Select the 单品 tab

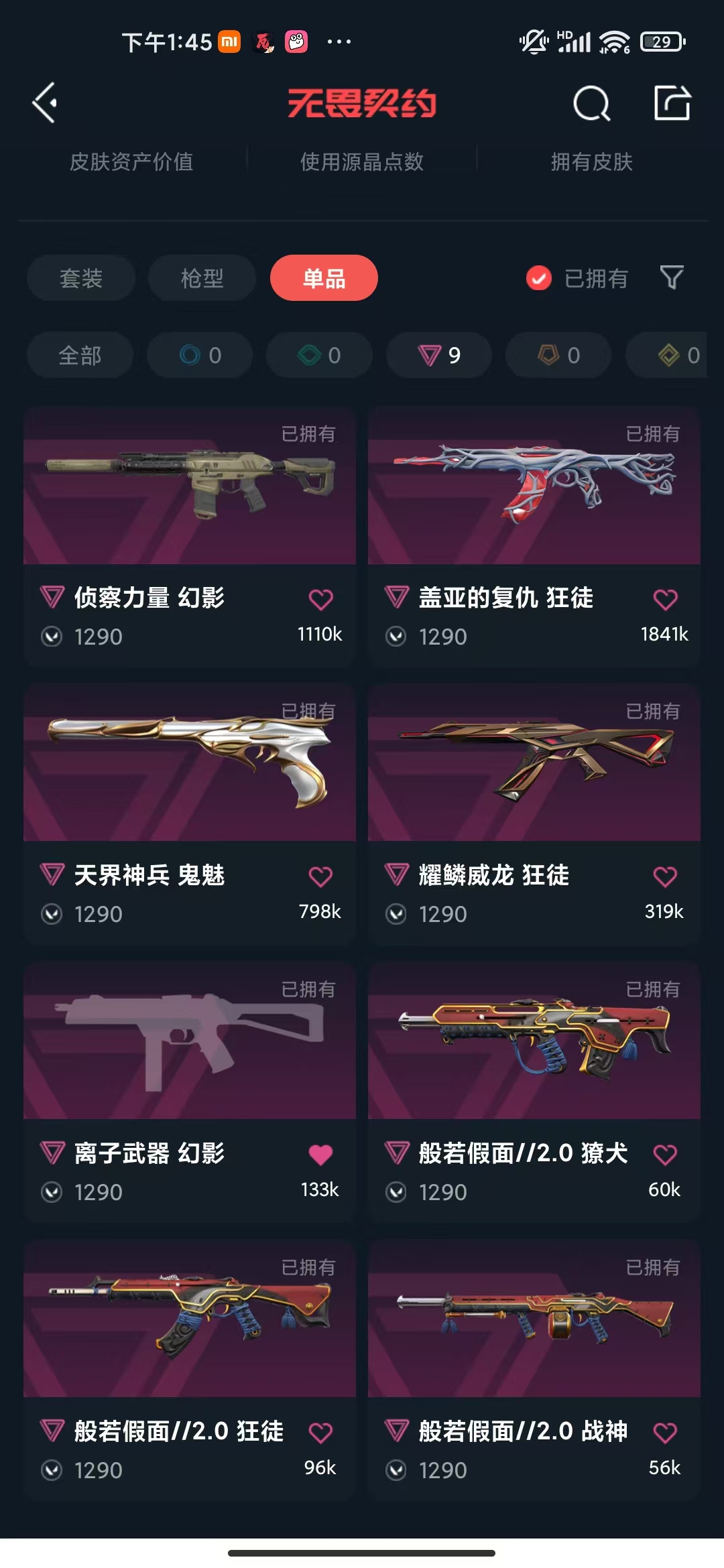pos(324,278)
